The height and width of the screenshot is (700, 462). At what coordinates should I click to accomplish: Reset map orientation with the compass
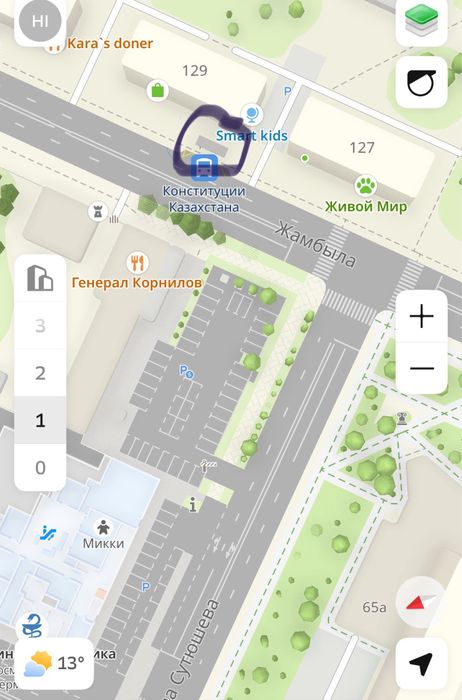click(421, 602)
